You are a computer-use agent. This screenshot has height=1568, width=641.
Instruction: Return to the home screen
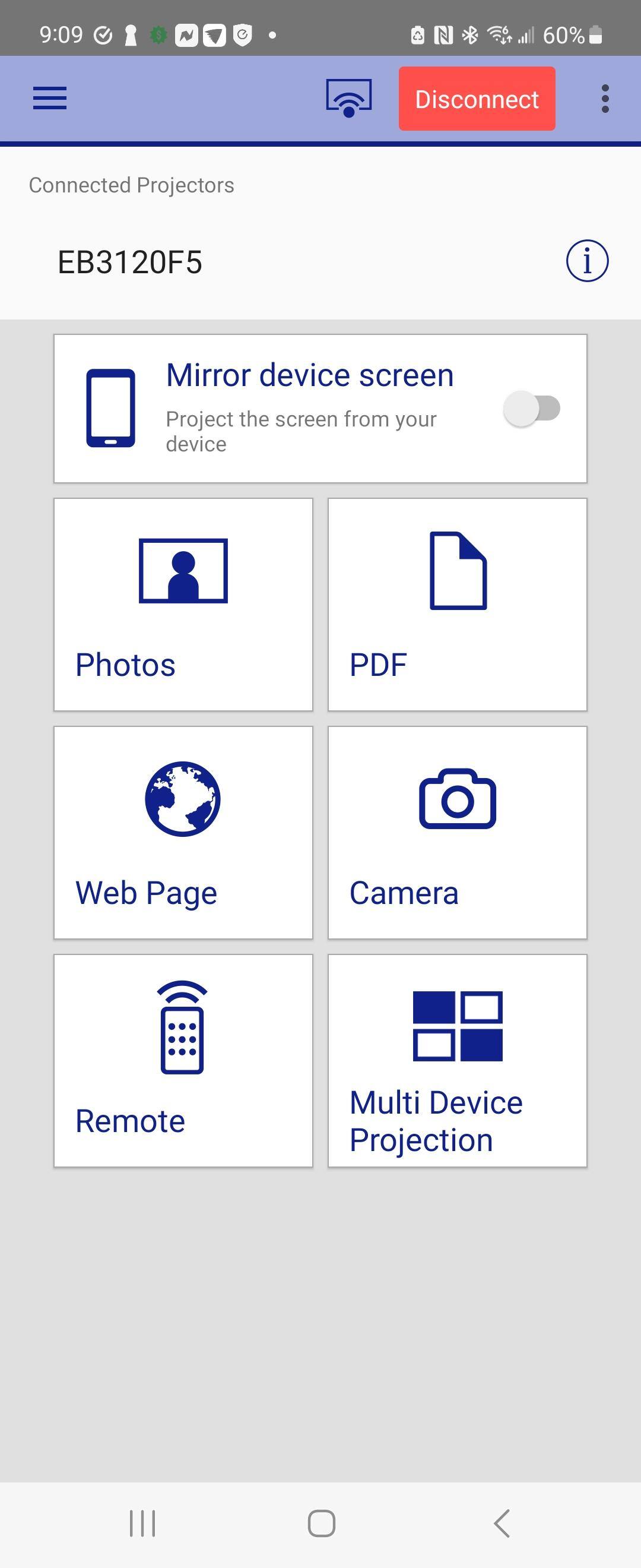click(321, 1523)
